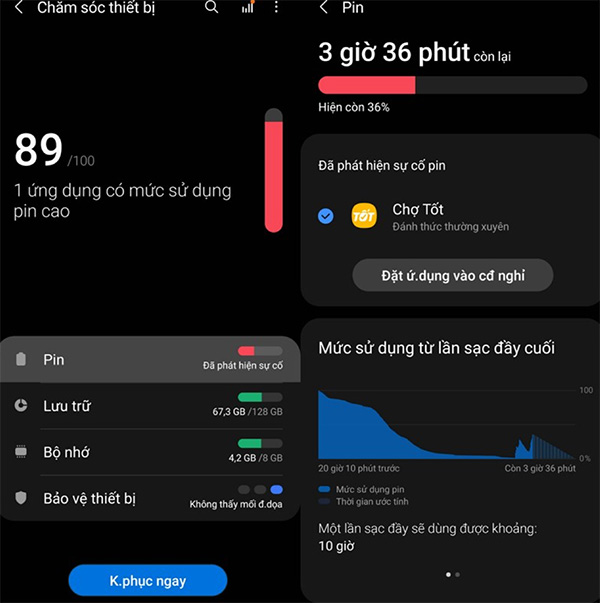This screenshot has height=603, width=600.
Task: Uncheck the Chợ Tốt app checkbox
Action: click(325, 216)
